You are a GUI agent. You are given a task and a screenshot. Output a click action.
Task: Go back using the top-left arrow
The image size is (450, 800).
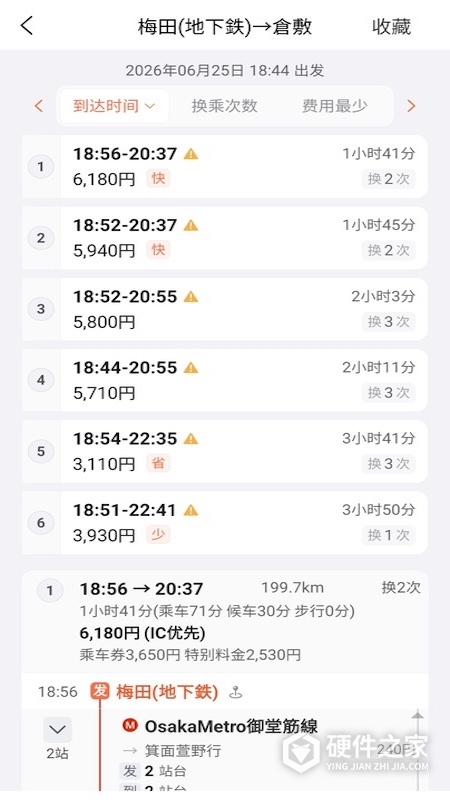(27, 26)
